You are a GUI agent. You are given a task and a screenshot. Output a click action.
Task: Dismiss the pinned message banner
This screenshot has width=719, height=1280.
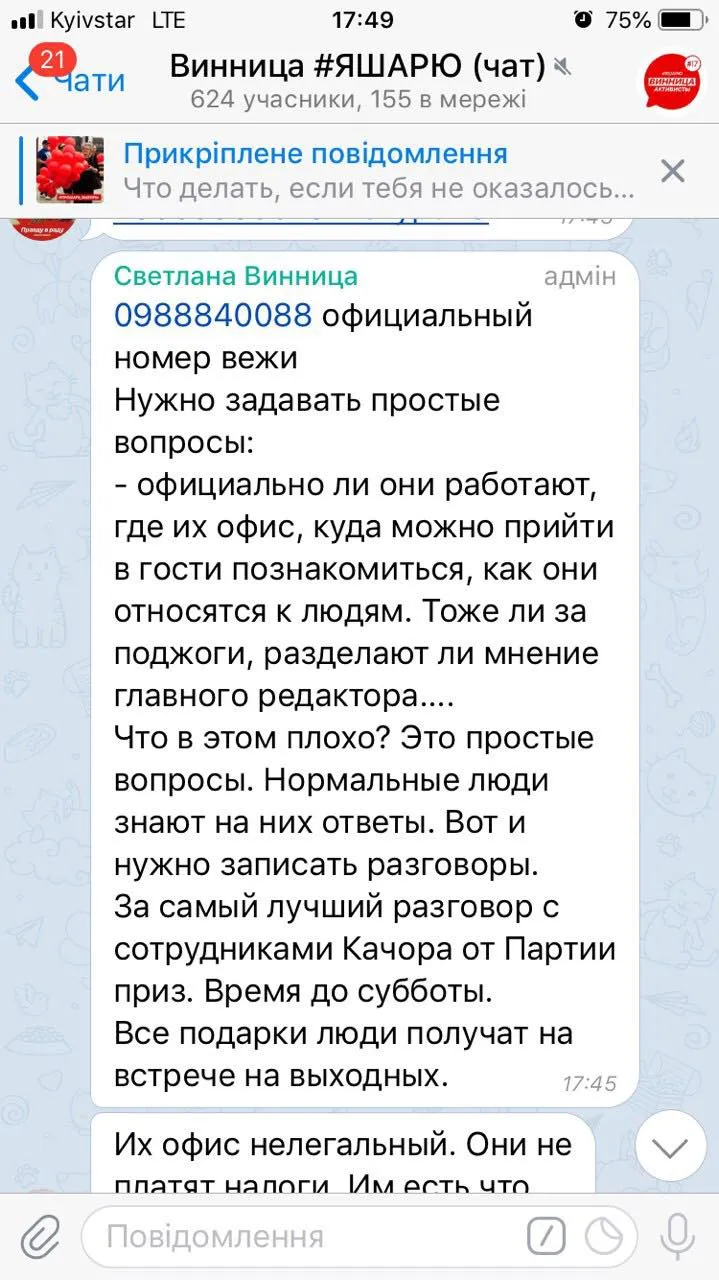tap(673, 171)
